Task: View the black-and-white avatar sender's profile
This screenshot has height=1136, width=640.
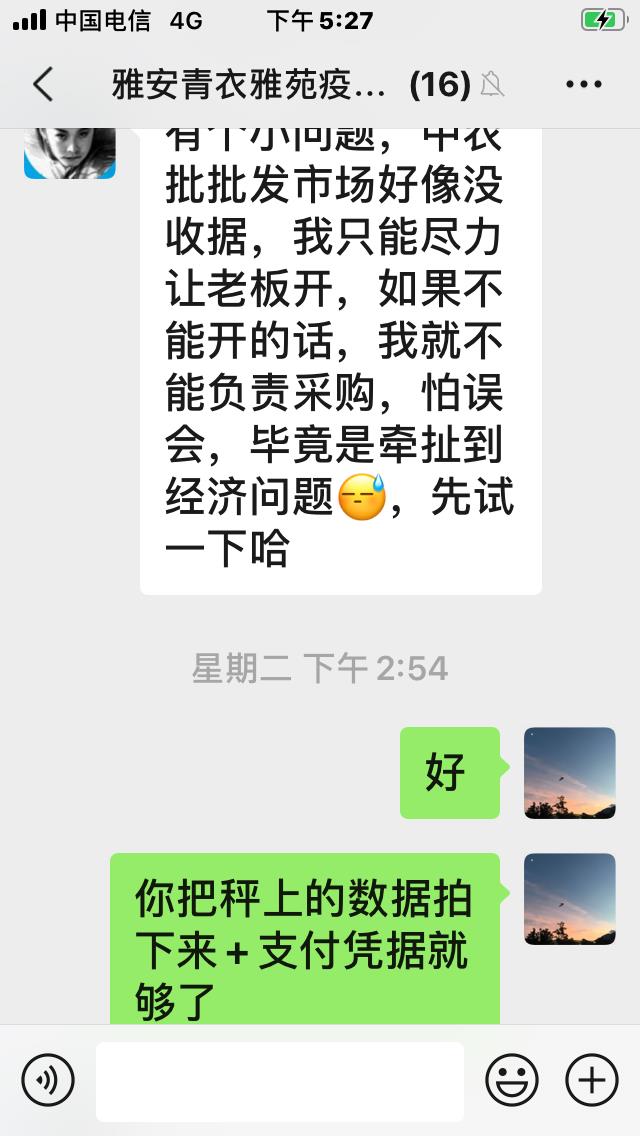Action: pos(70,152)
